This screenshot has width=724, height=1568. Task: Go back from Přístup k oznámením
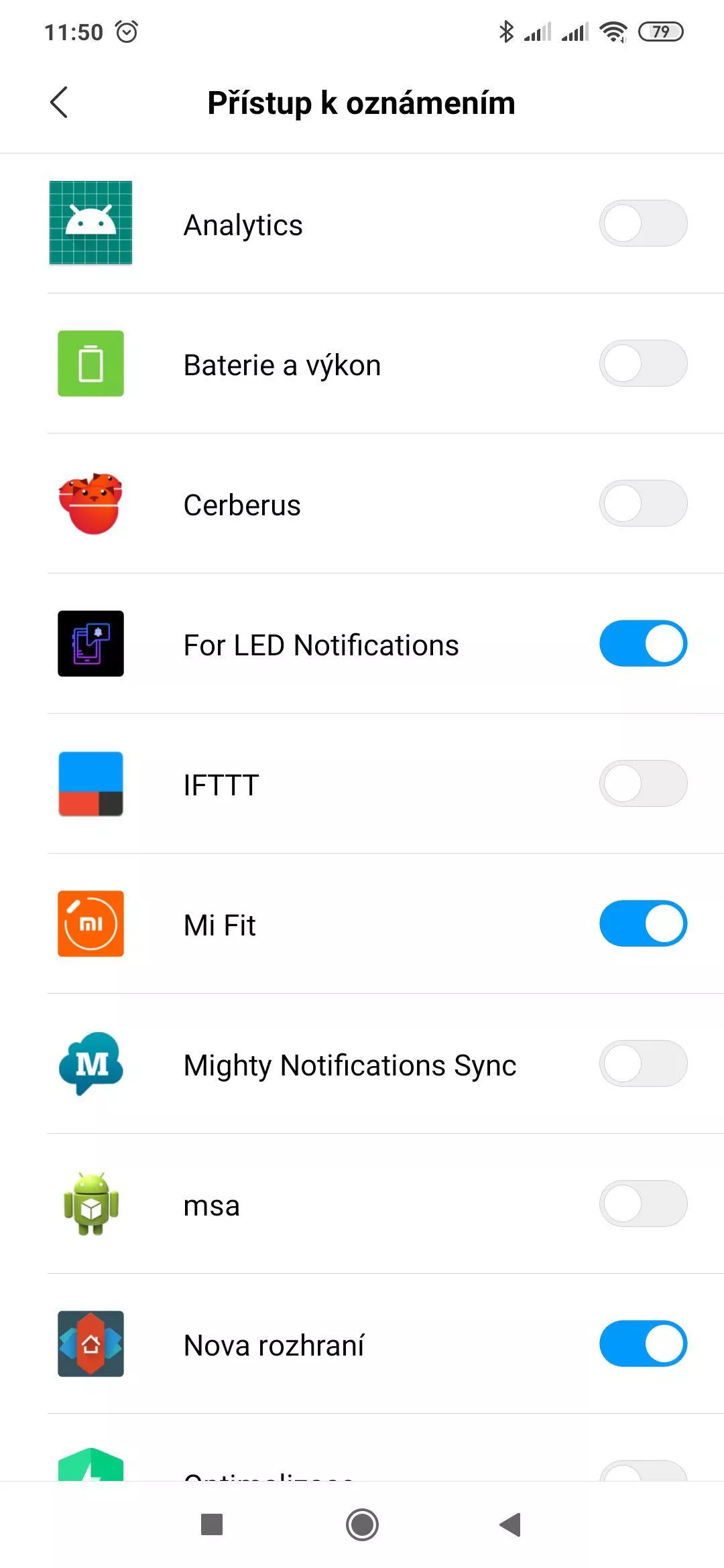click(x=59, y=103)
